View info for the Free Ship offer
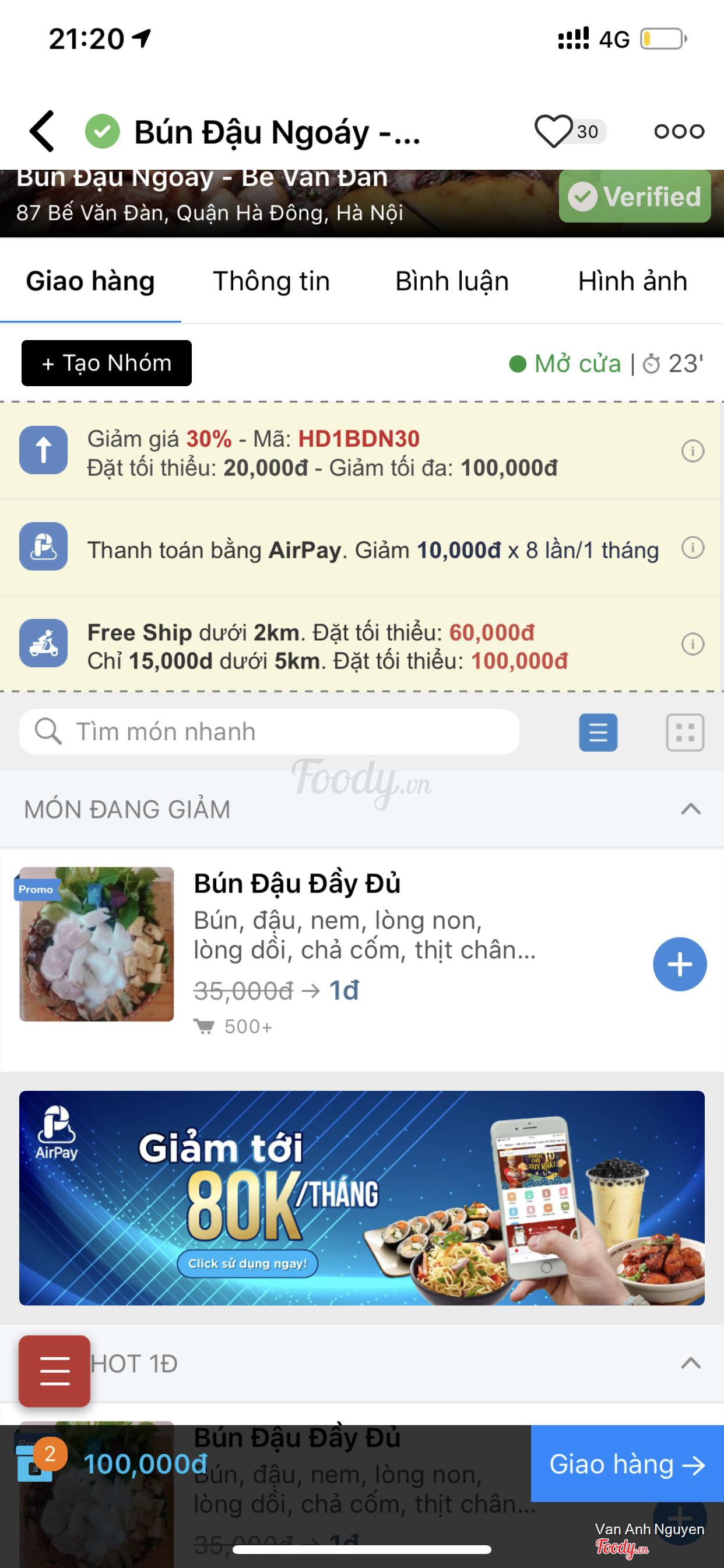Viewport: 724px width, 1568px height. [x=693, y=644]
